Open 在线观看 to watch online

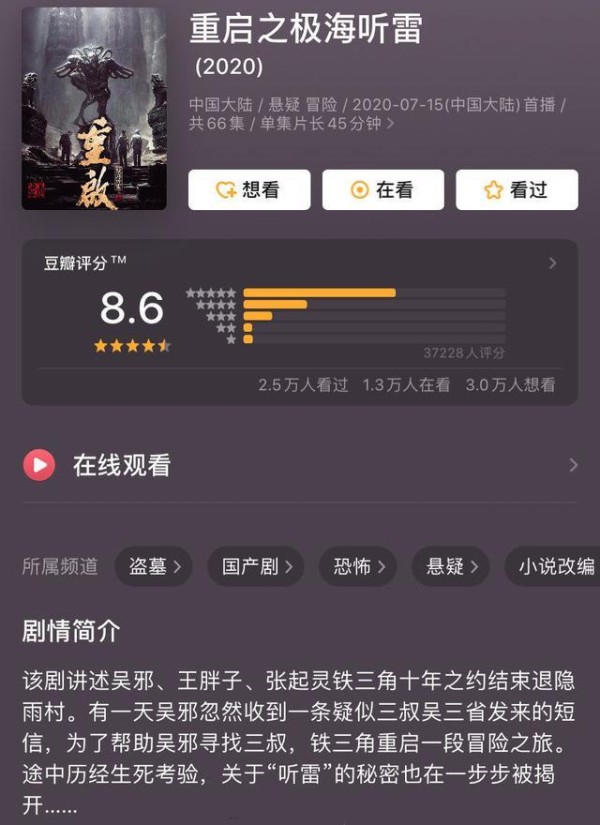(300, 465)
